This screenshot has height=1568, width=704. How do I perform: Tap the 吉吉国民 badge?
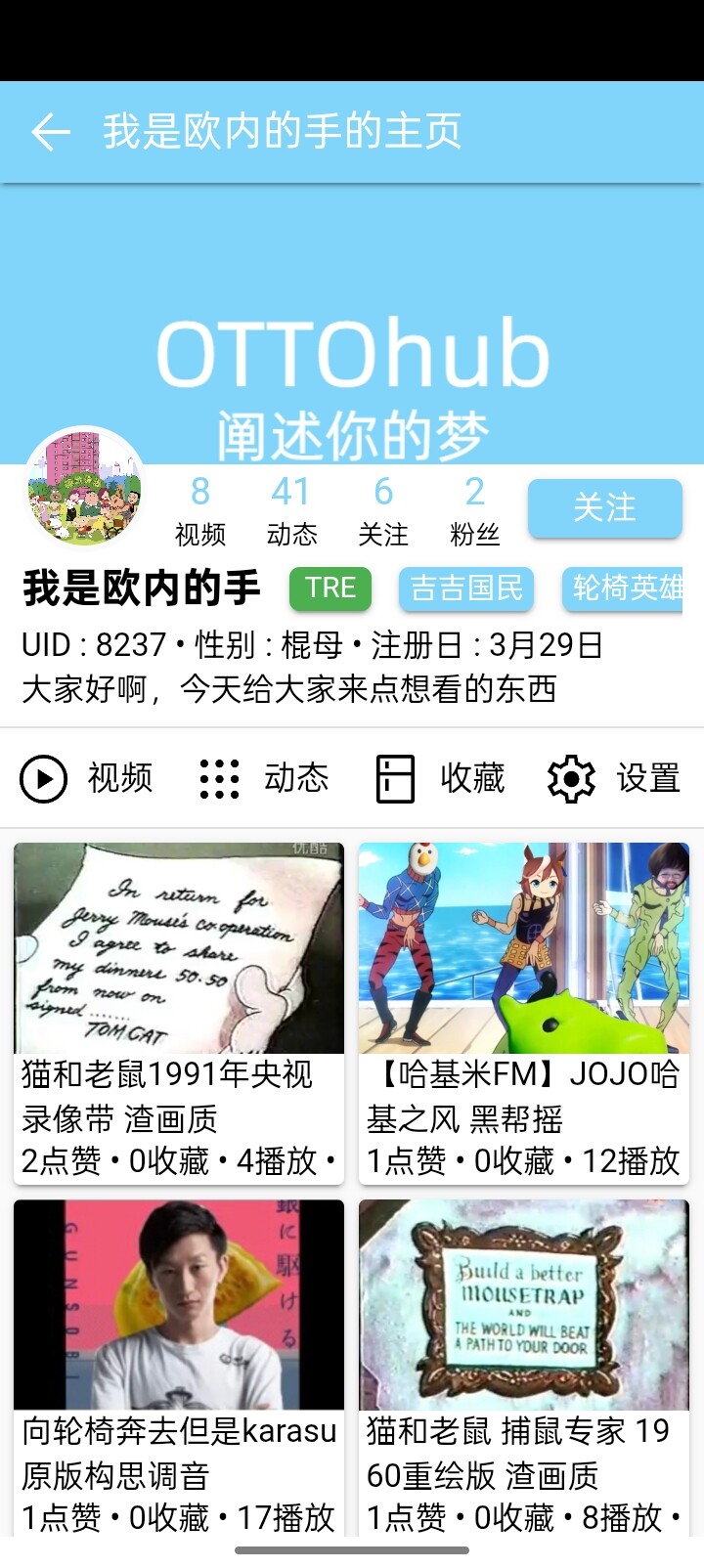pos(466,588)
